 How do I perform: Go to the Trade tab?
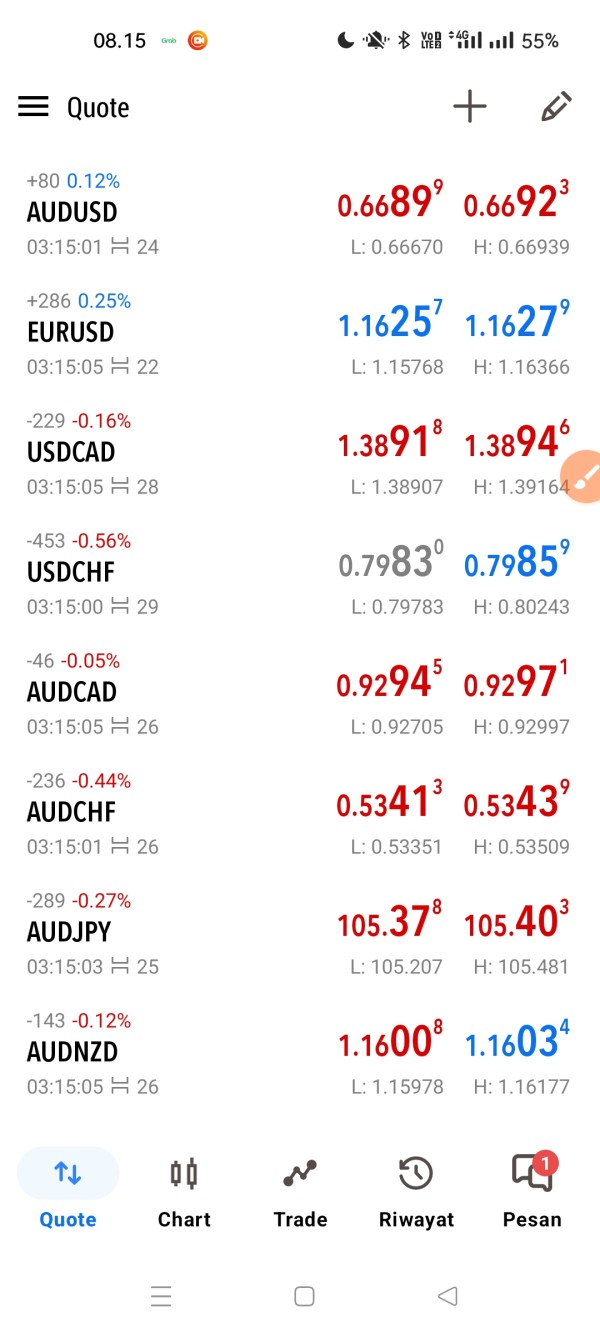point(300,1190)
